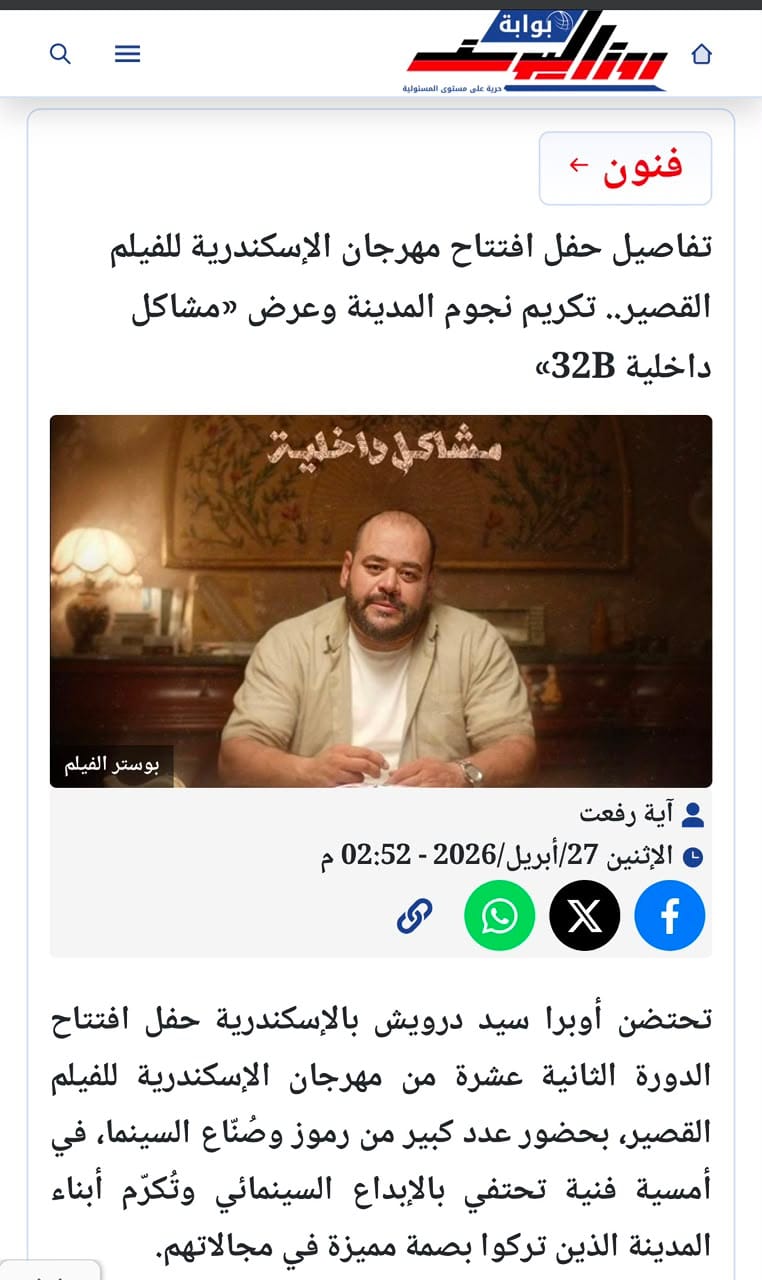Copy the article link
762x1280 pixels.
415,915
